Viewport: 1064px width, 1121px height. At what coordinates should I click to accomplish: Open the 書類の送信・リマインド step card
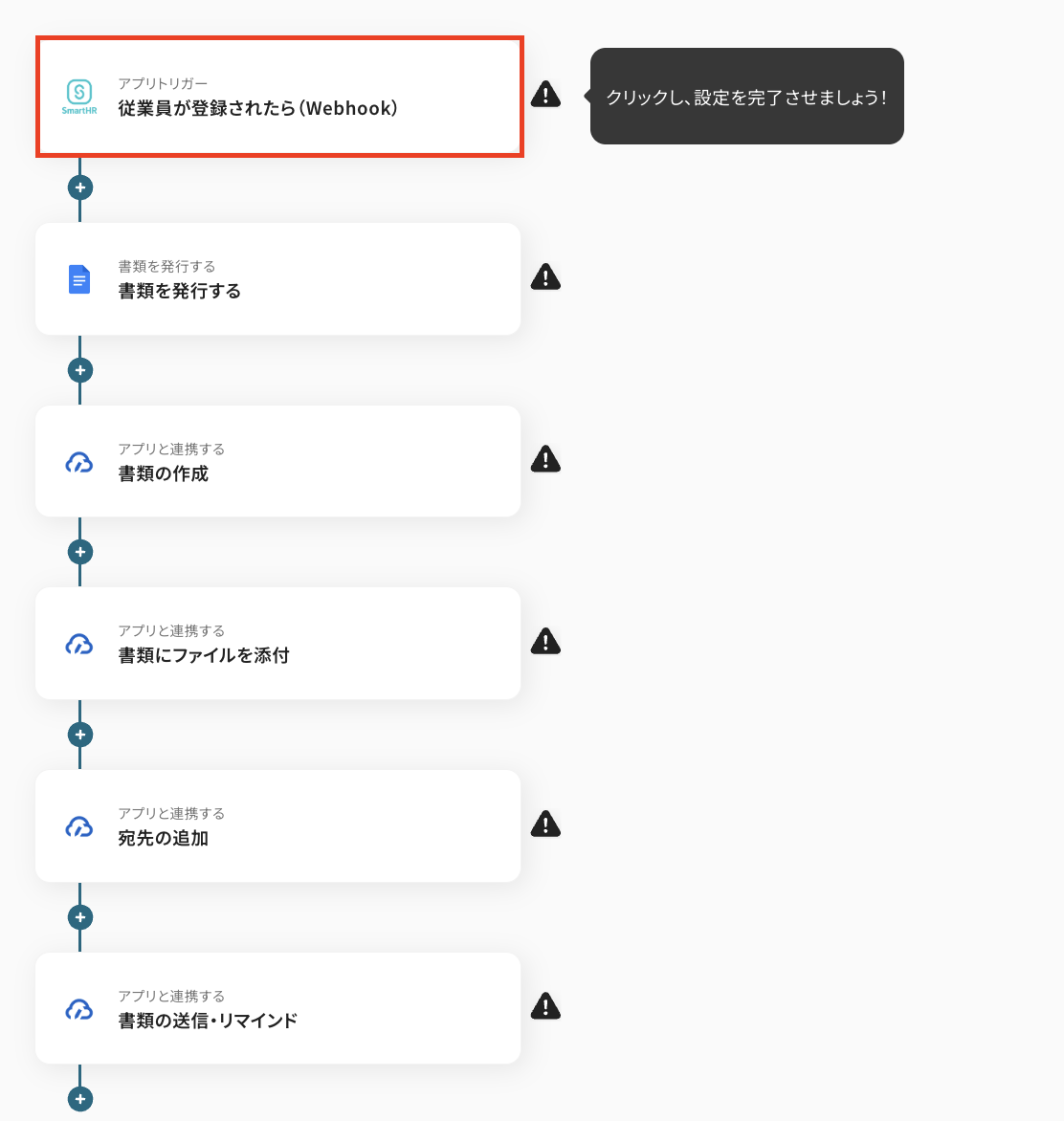point(277,1008)
